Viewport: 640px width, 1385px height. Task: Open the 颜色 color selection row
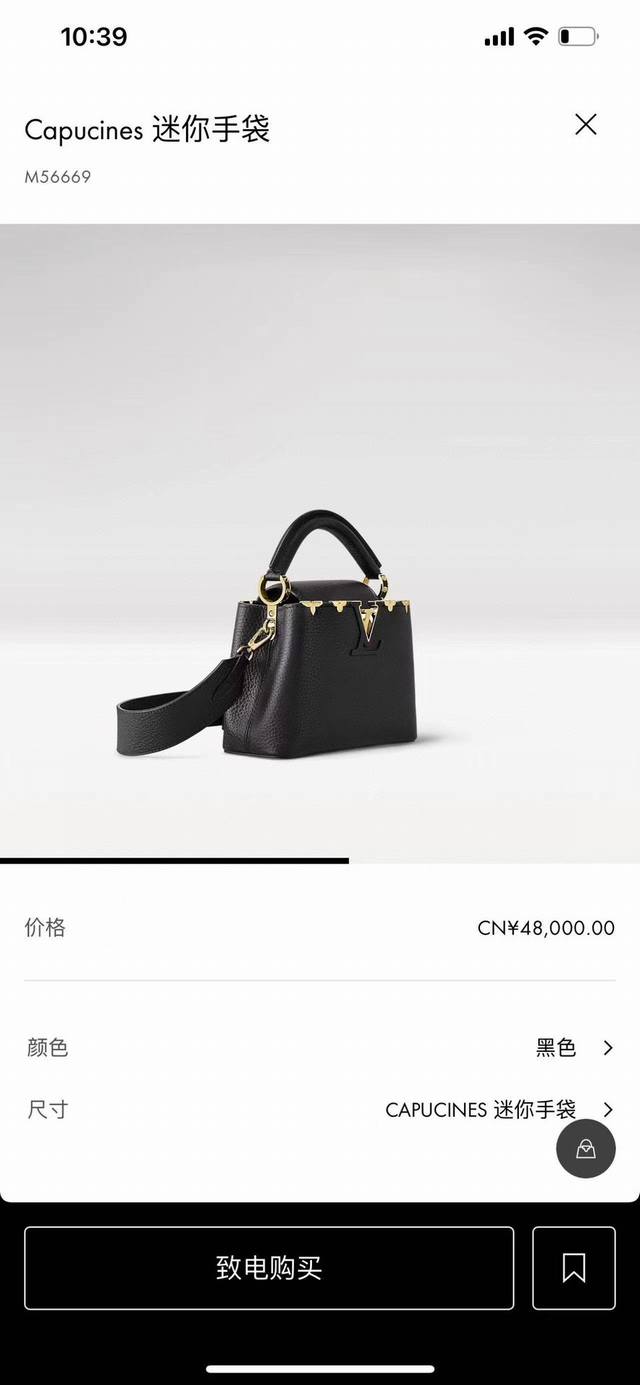click(x=320, y=1048)
